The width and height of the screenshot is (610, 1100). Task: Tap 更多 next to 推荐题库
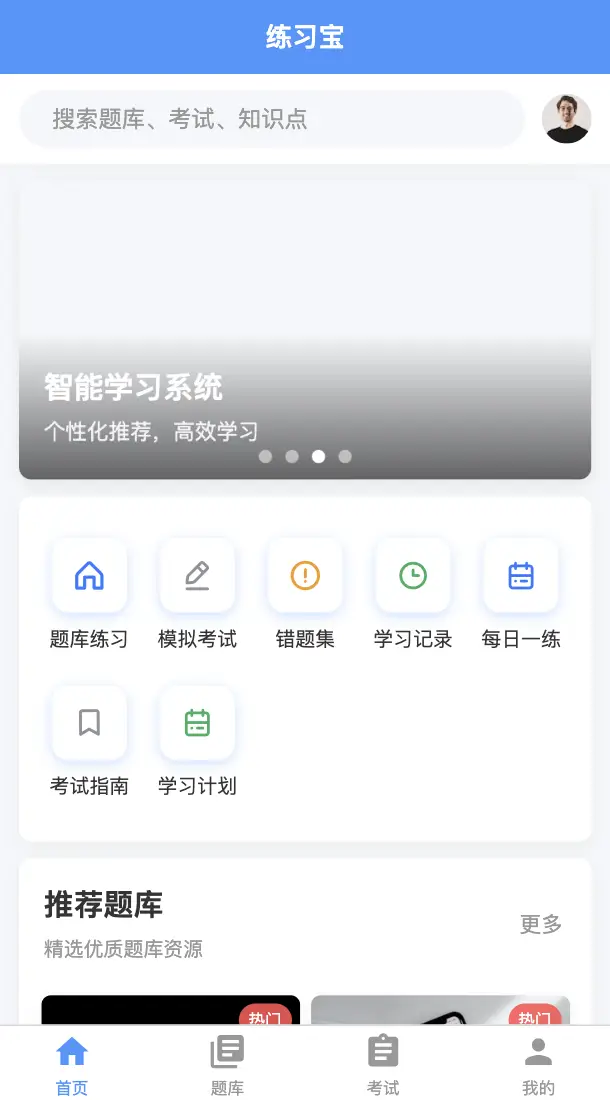[x=541, y=925]
